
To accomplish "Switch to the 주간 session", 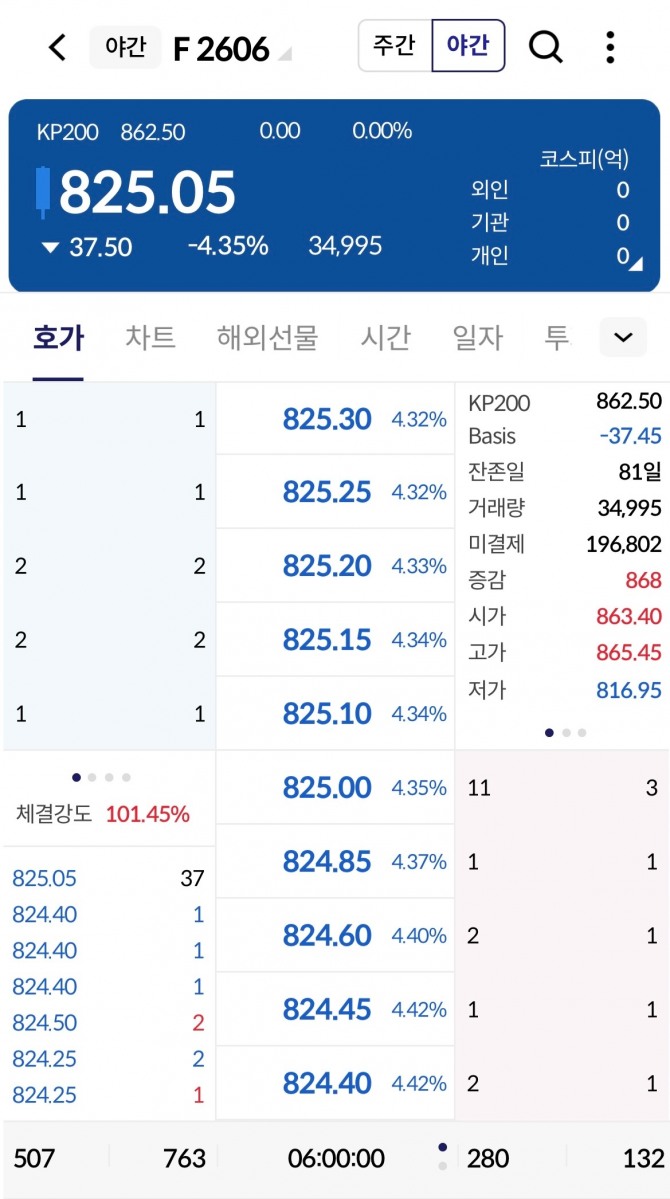I will [x=394, y=46].
